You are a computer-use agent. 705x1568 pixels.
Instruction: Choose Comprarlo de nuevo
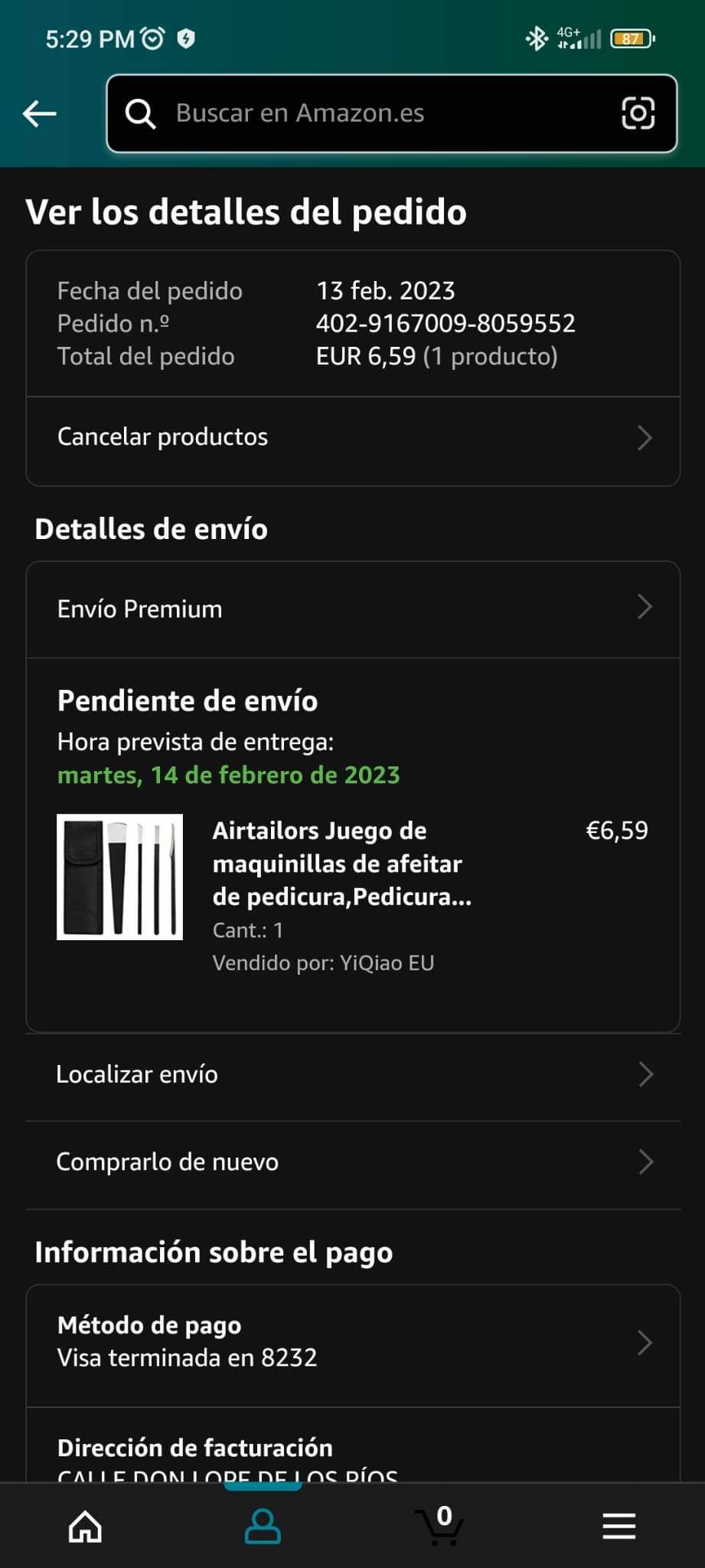click(353, 1162)
